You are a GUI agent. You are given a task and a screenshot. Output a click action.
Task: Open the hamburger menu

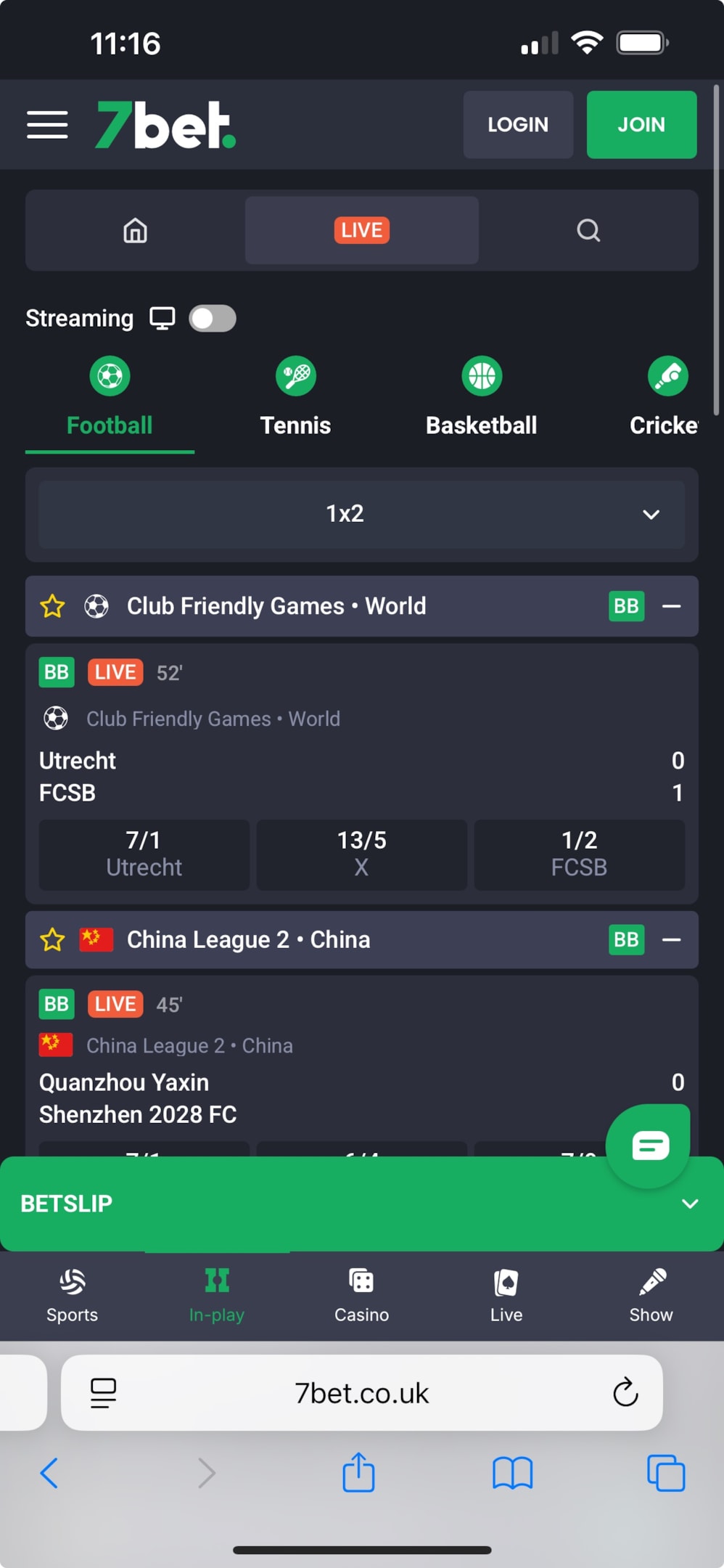pos(47,125)
